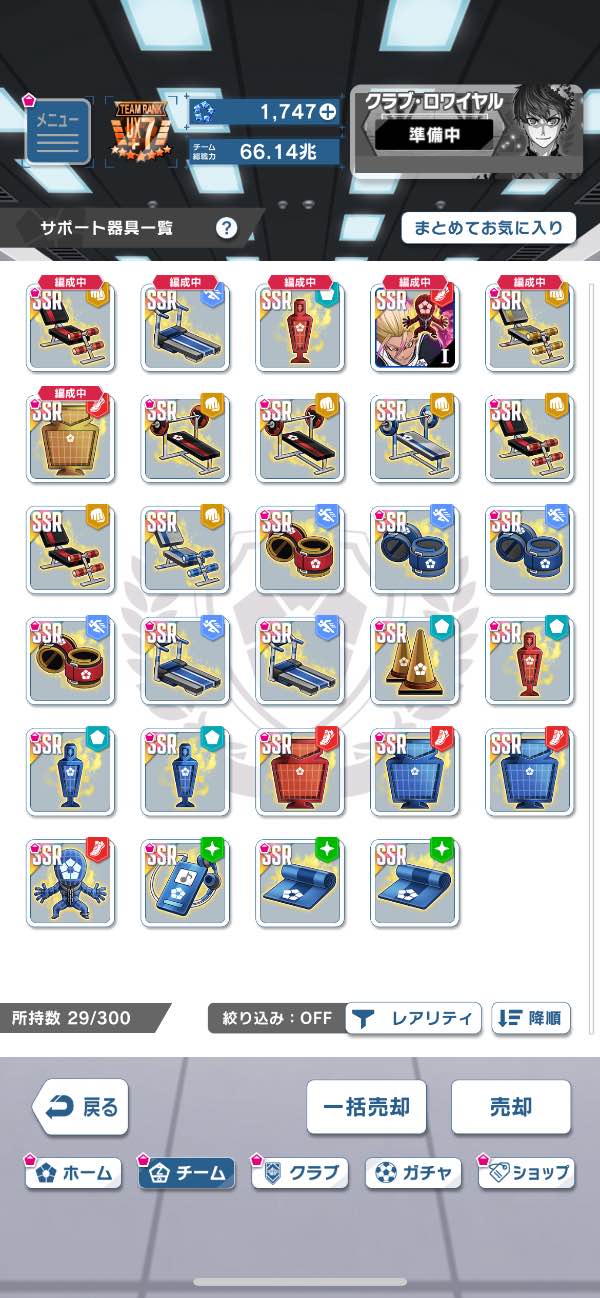Select the blue music player item
Viewport: 600px width, 1298px height.
pos(186,884)
